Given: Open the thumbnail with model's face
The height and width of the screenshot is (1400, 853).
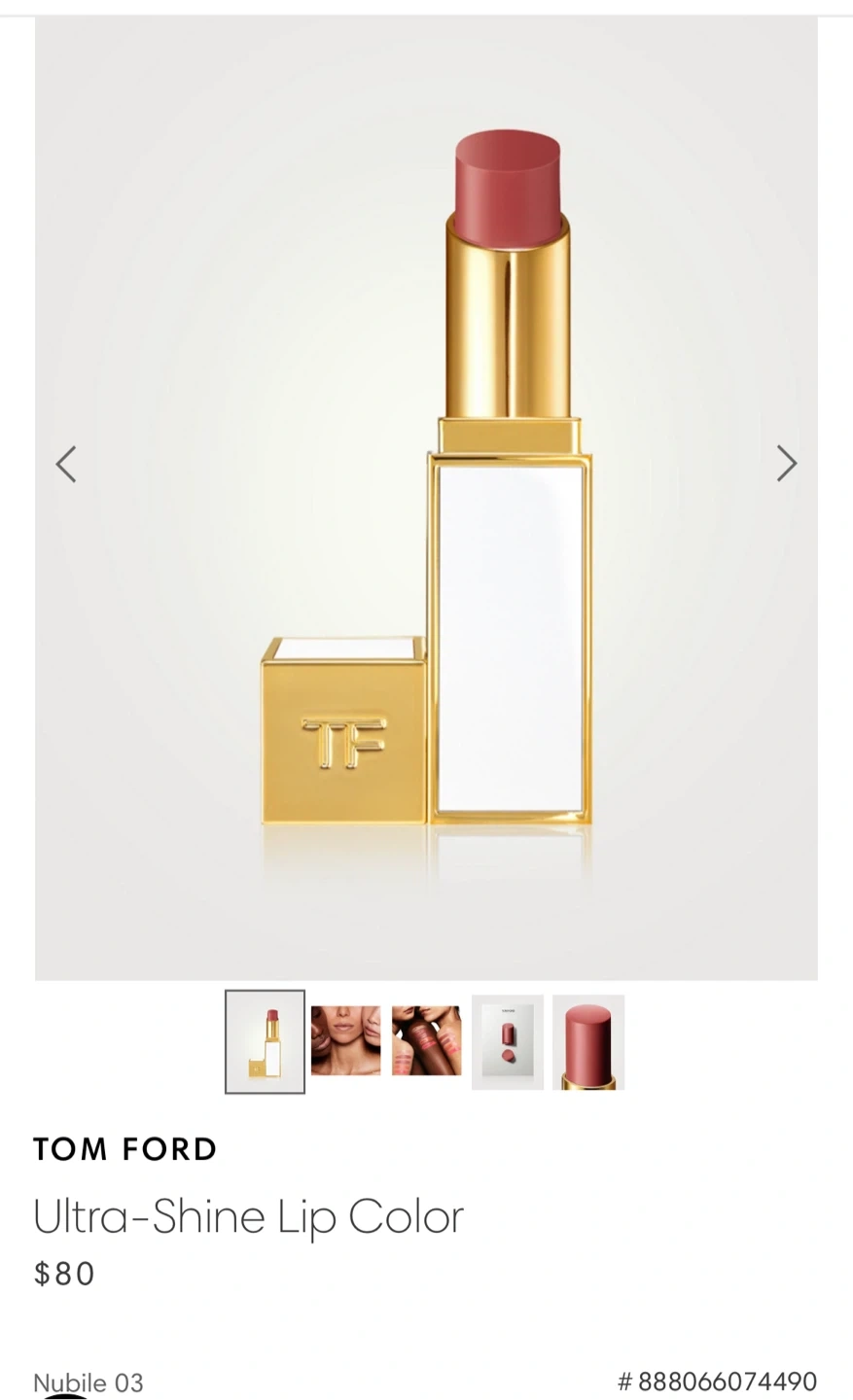Looking at the screenshot, I should point(345,1041).
